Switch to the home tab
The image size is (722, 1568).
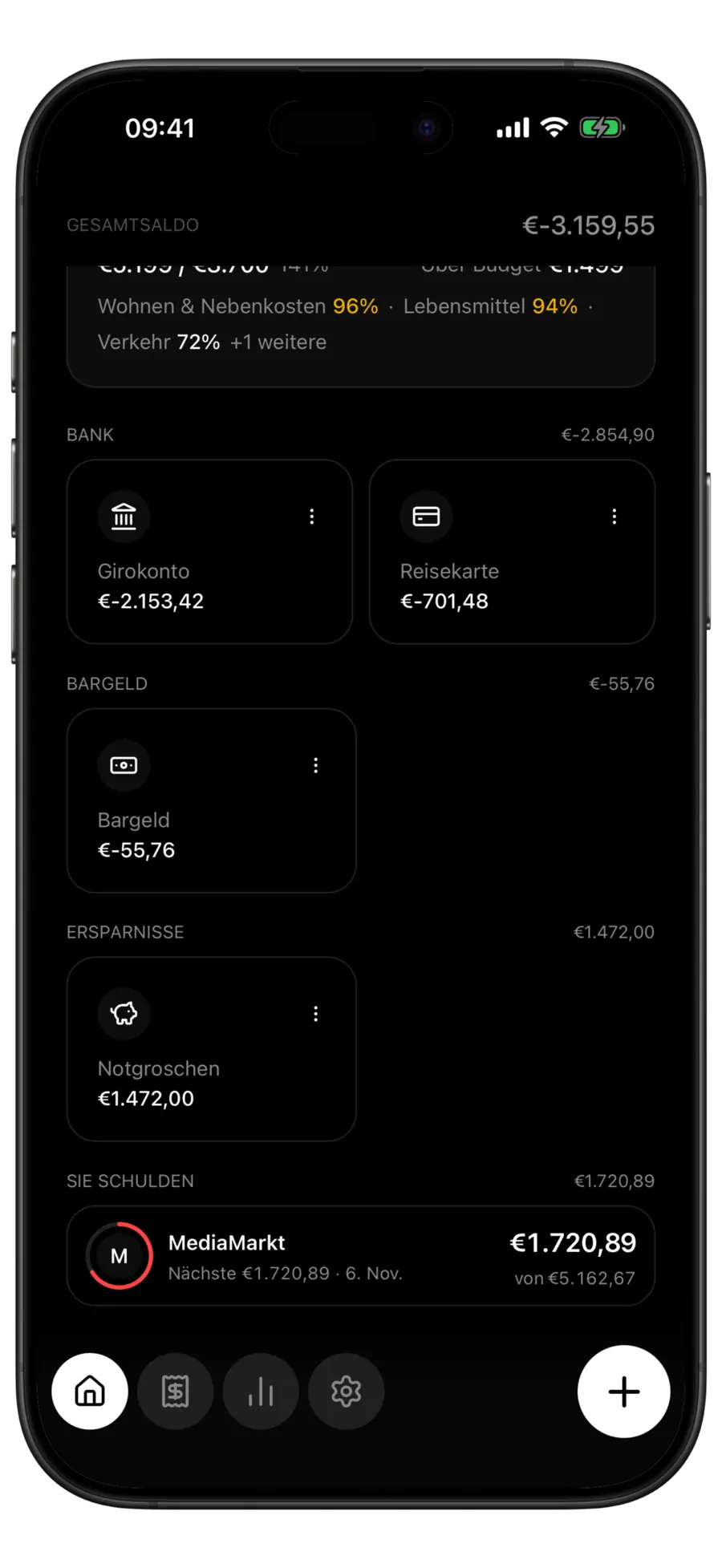click(90, 1392)
